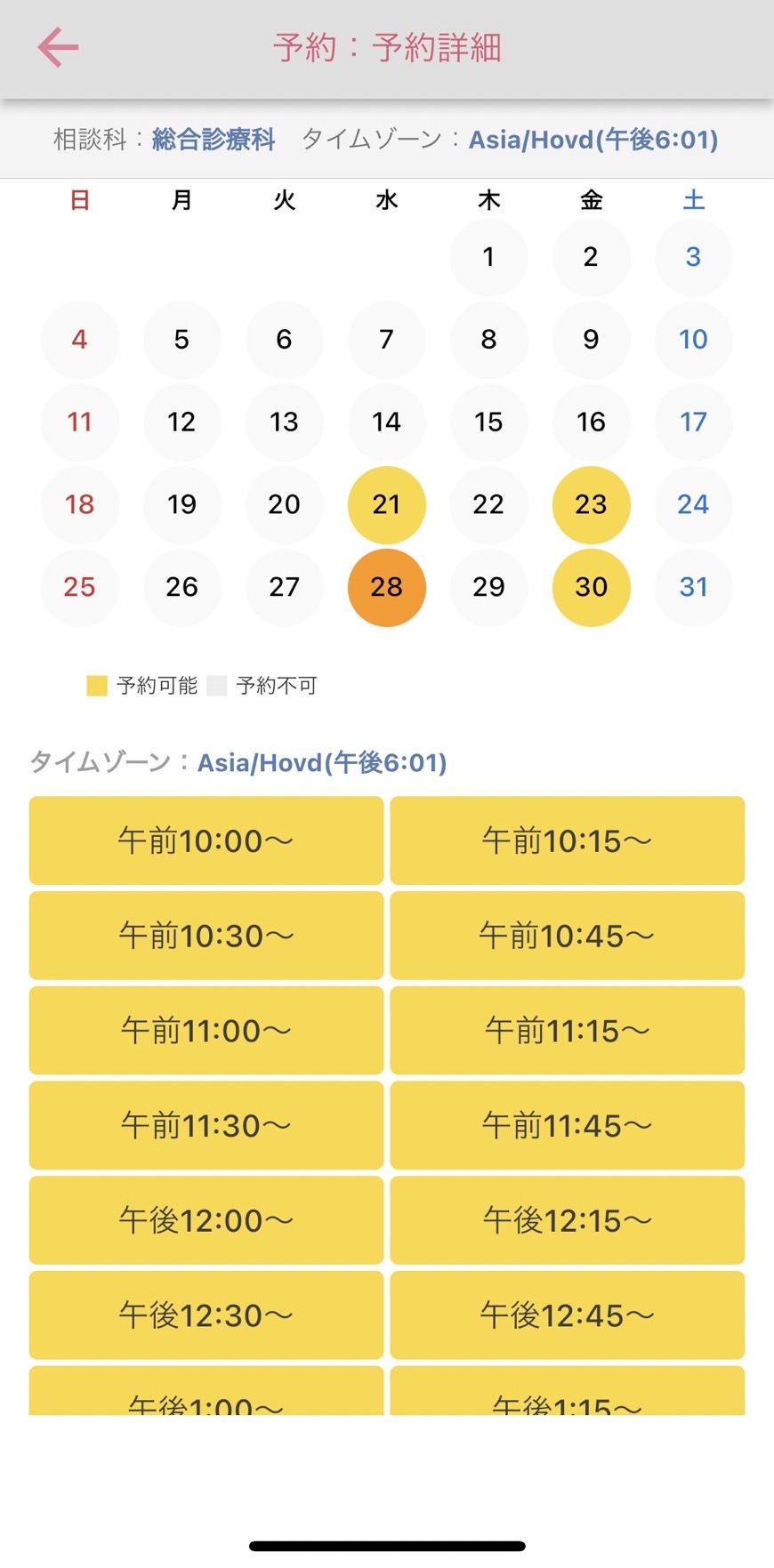
Task: Pick the 午前10:45 time slot
Action: click(567, 936)
